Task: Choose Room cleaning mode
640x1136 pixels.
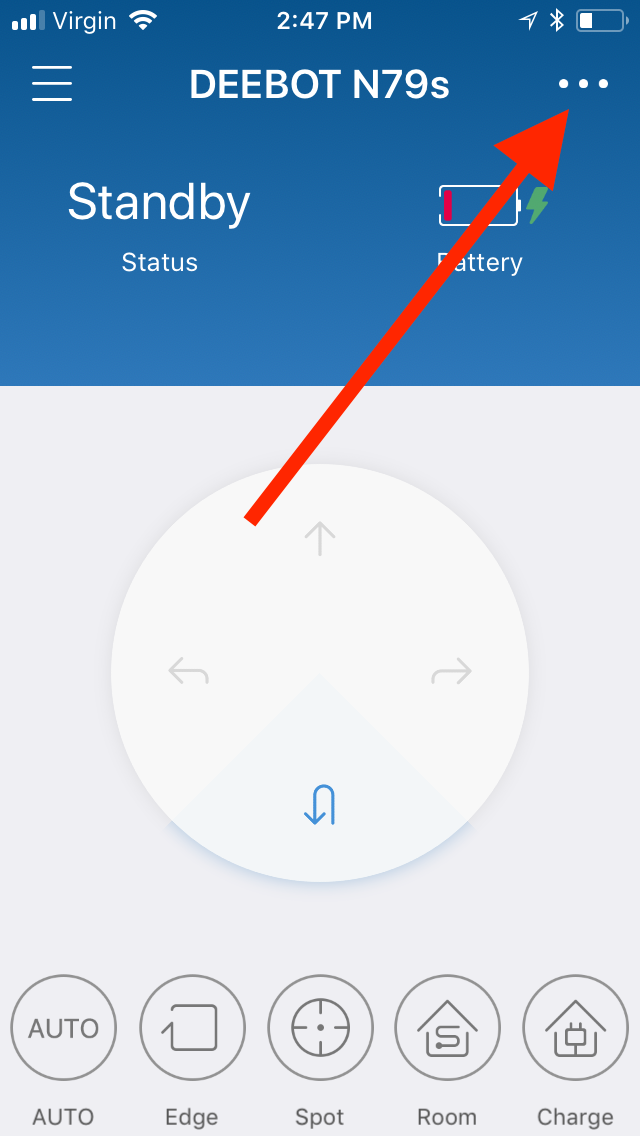Action: [447, 1028]
